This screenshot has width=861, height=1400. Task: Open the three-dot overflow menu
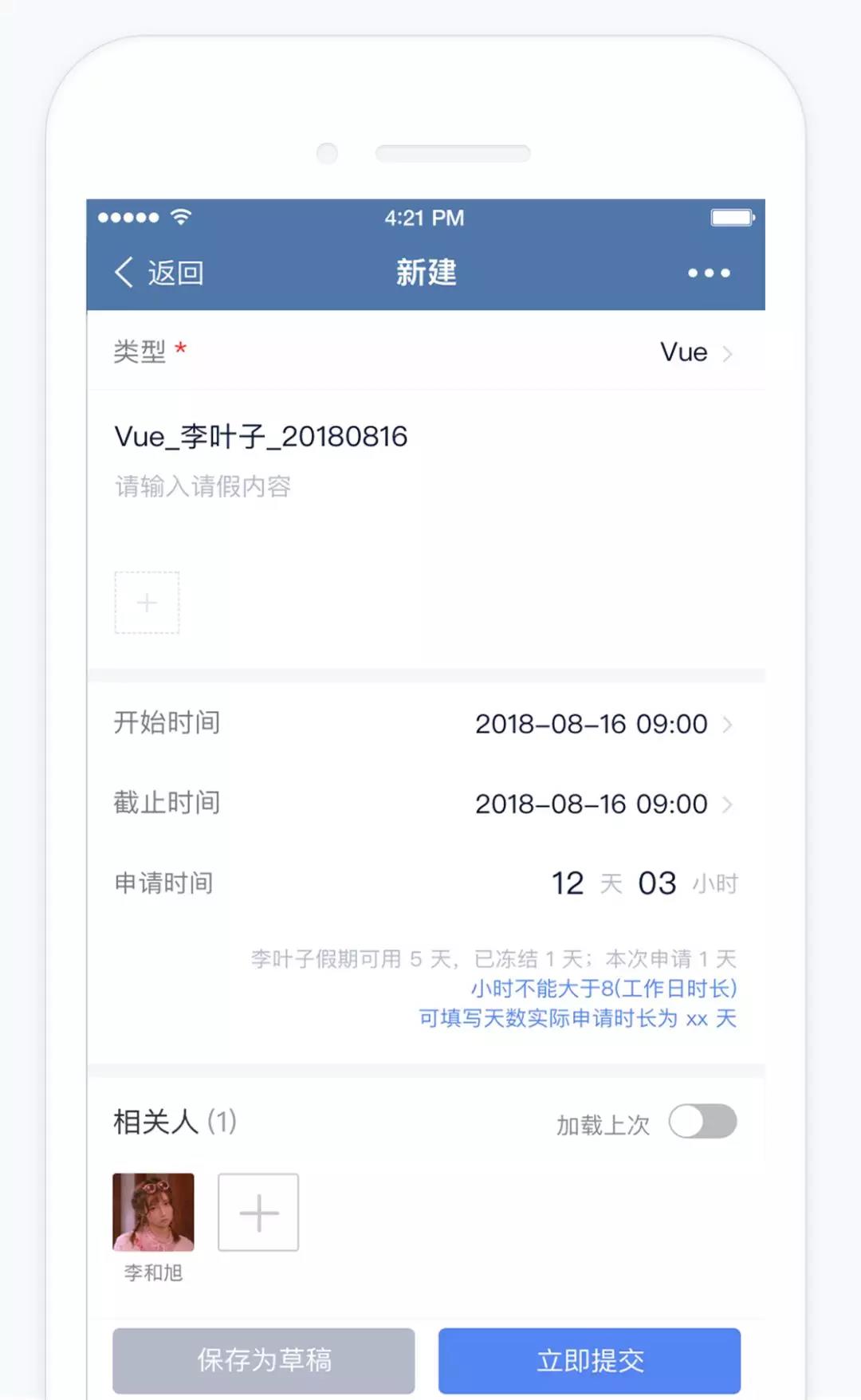tap(709, 273)
